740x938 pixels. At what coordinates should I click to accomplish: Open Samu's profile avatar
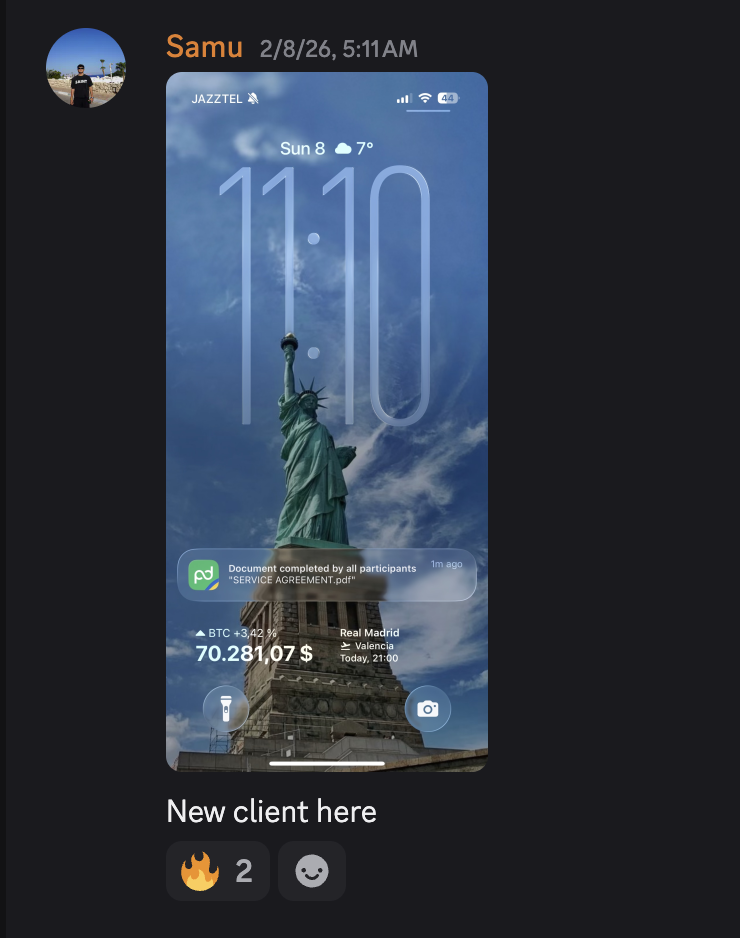pos(86,68)
